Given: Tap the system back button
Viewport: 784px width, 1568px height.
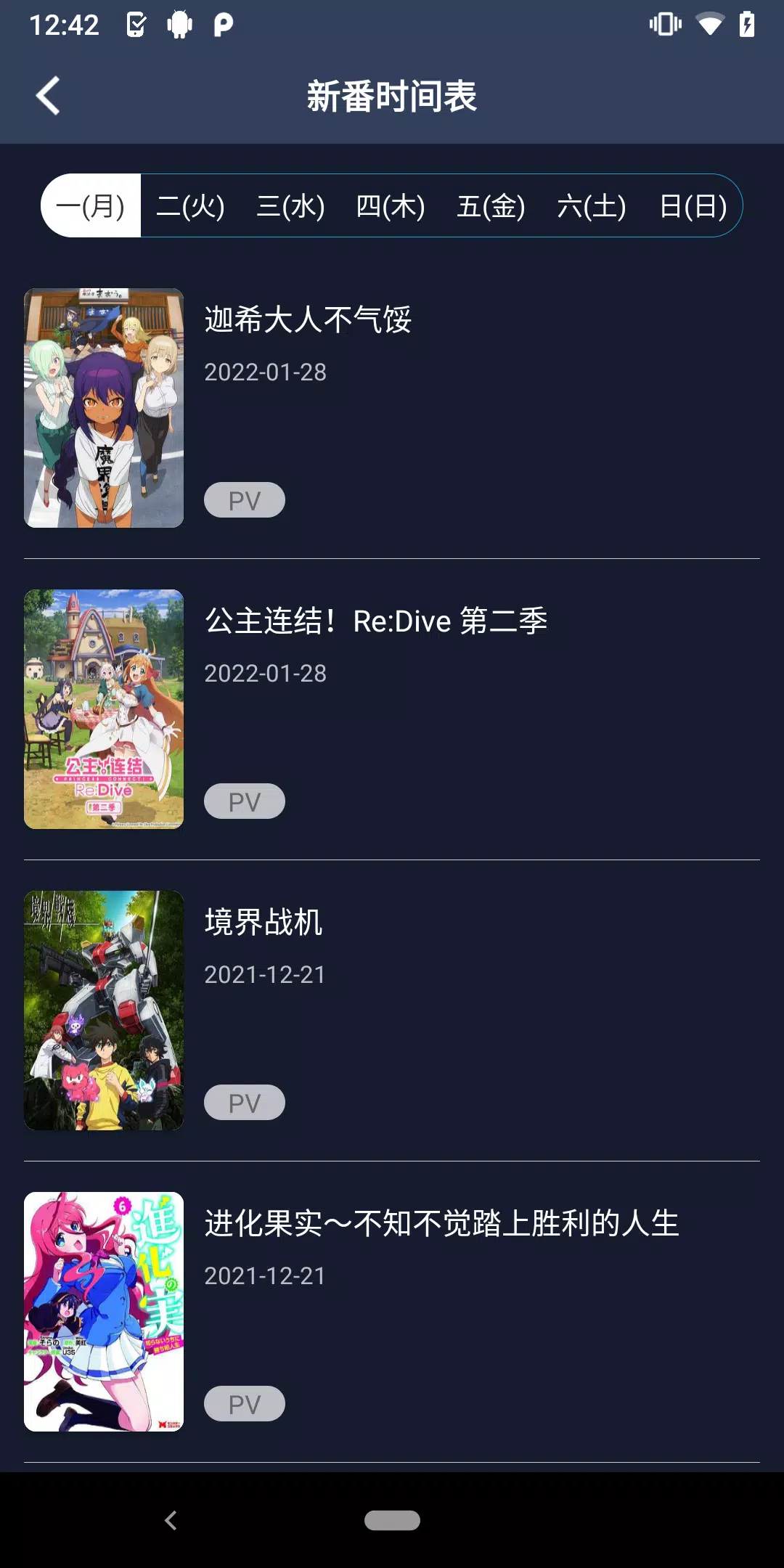Looking at the screenshot, I should pyautogui.click(x=171, y=1520).
